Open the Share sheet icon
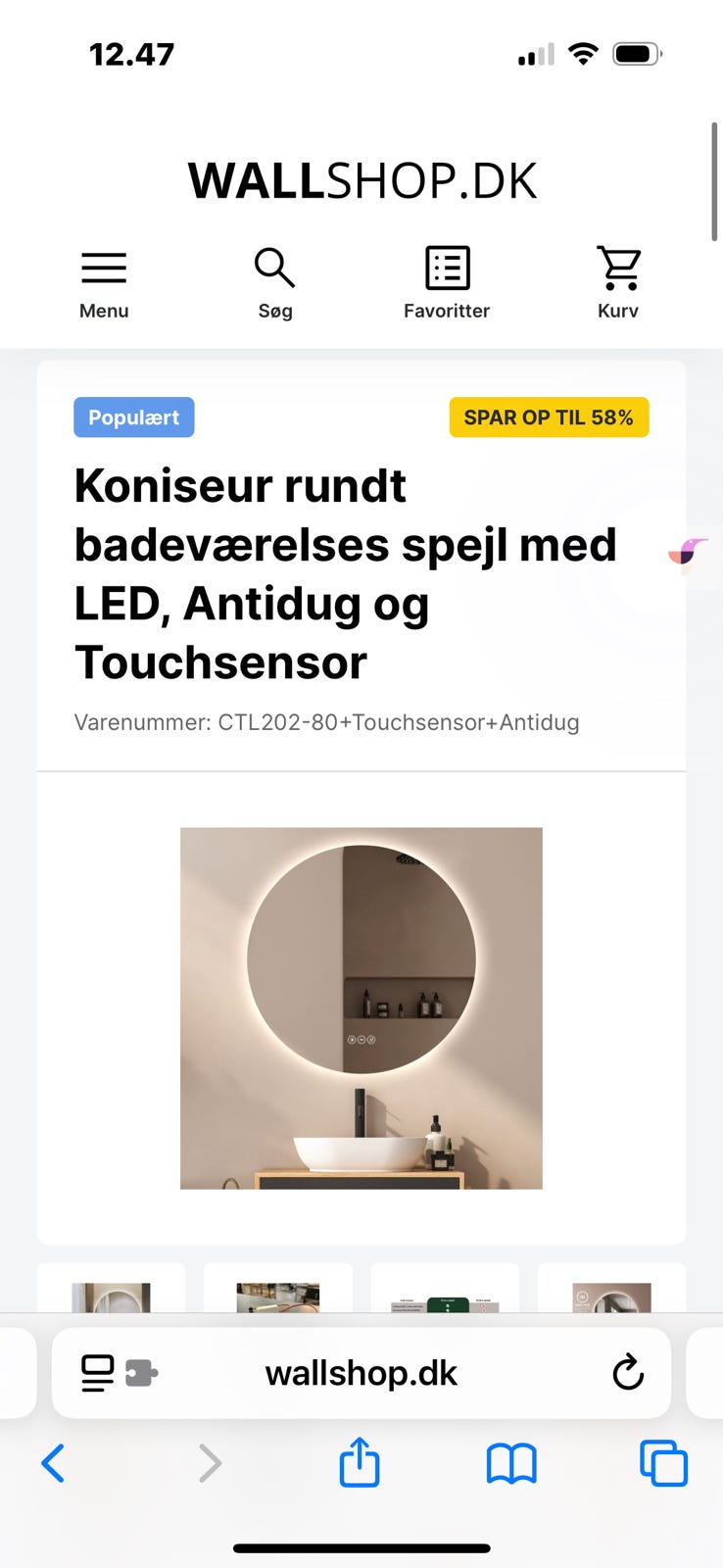The width and height of the screenshot is (723, 1568). pos(360,1463)
